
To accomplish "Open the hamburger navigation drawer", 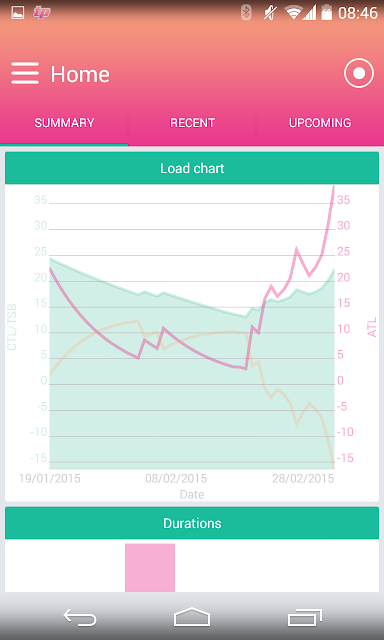I will click(x=25, y=73).
